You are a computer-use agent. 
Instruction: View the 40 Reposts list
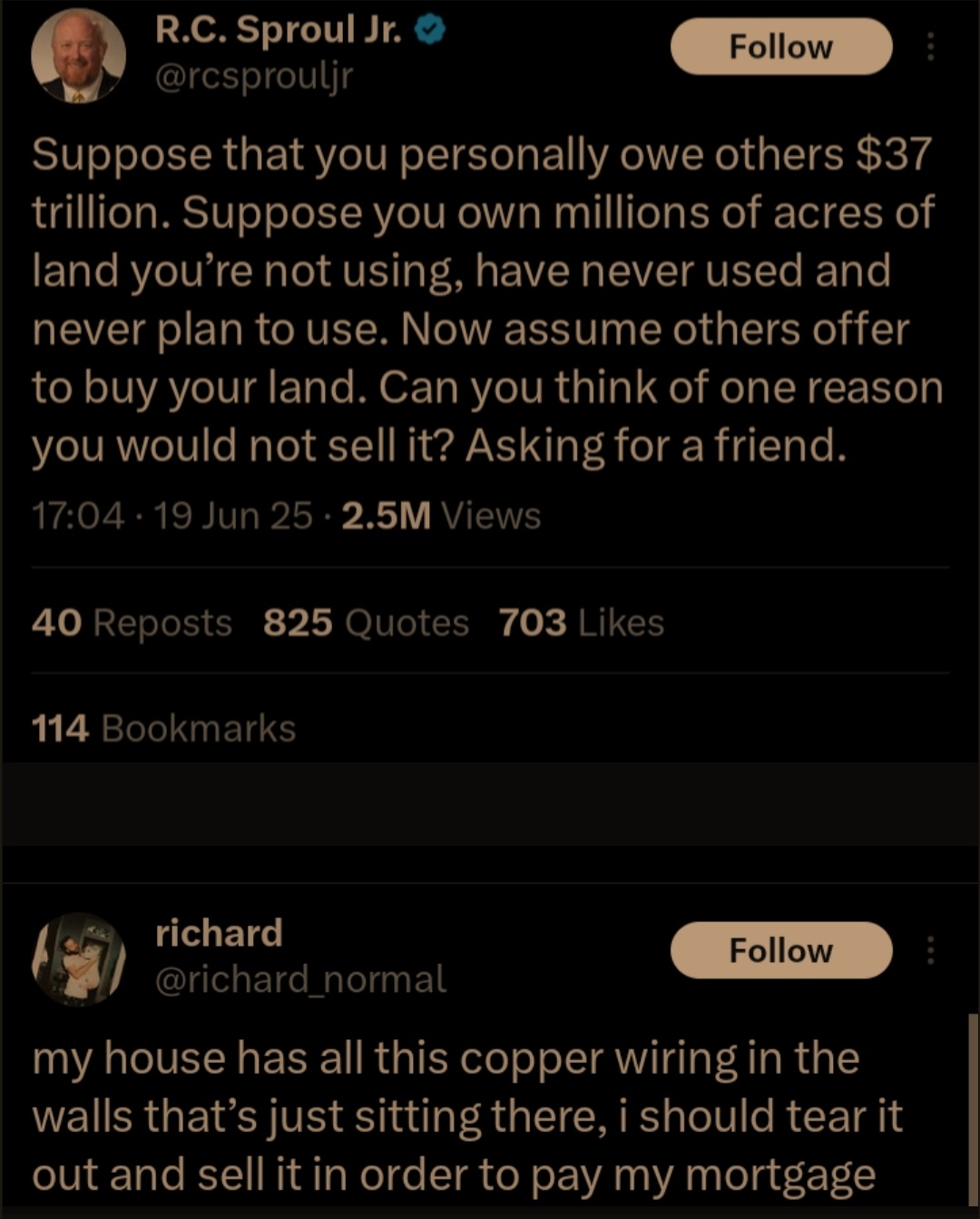point(132,624)
